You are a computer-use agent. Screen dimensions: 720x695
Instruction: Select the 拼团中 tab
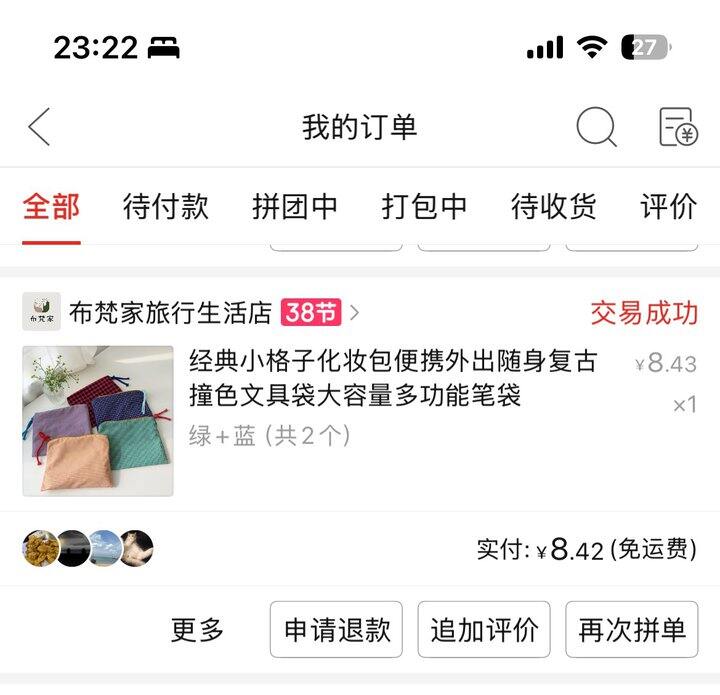coord(295,207)
